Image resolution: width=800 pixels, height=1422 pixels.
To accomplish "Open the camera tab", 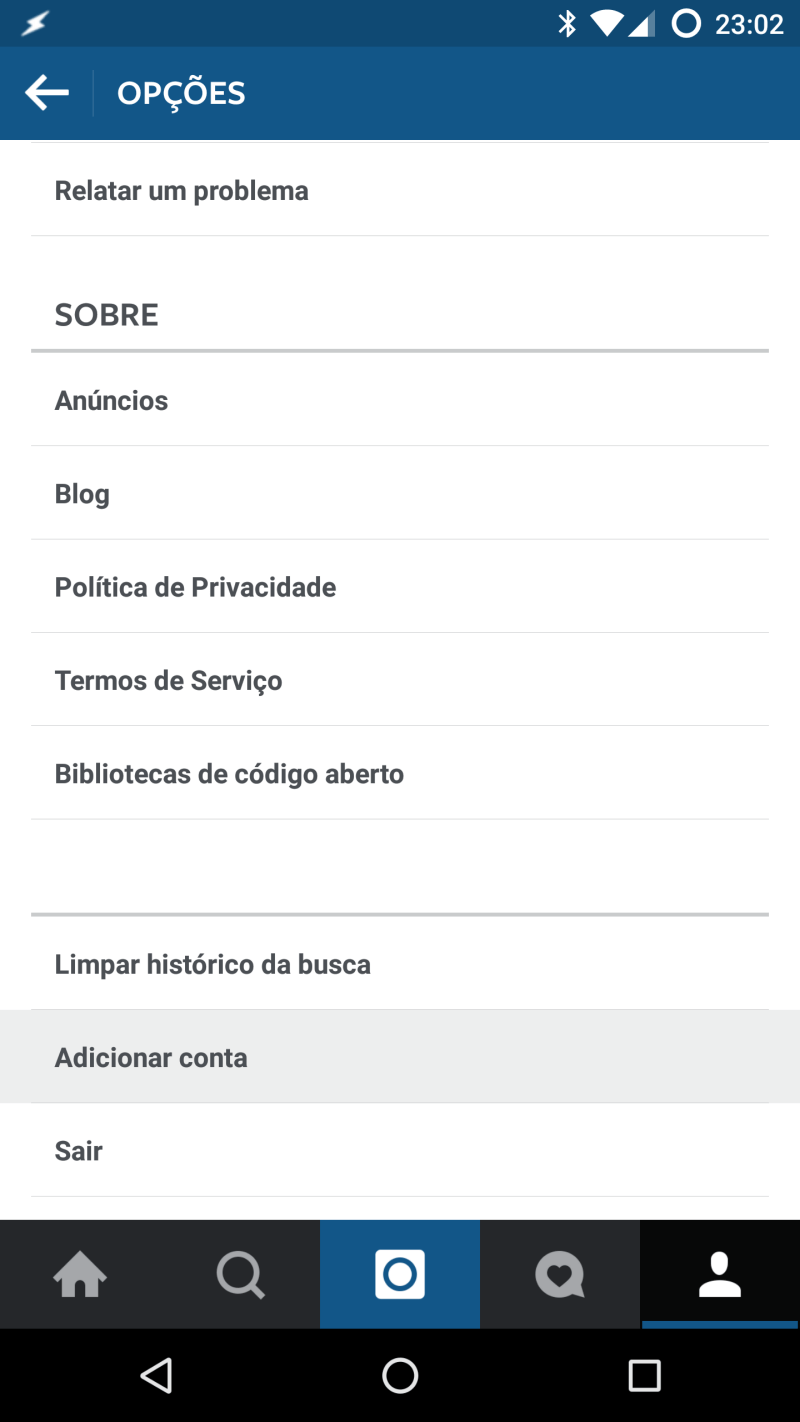I will 400,1275.
